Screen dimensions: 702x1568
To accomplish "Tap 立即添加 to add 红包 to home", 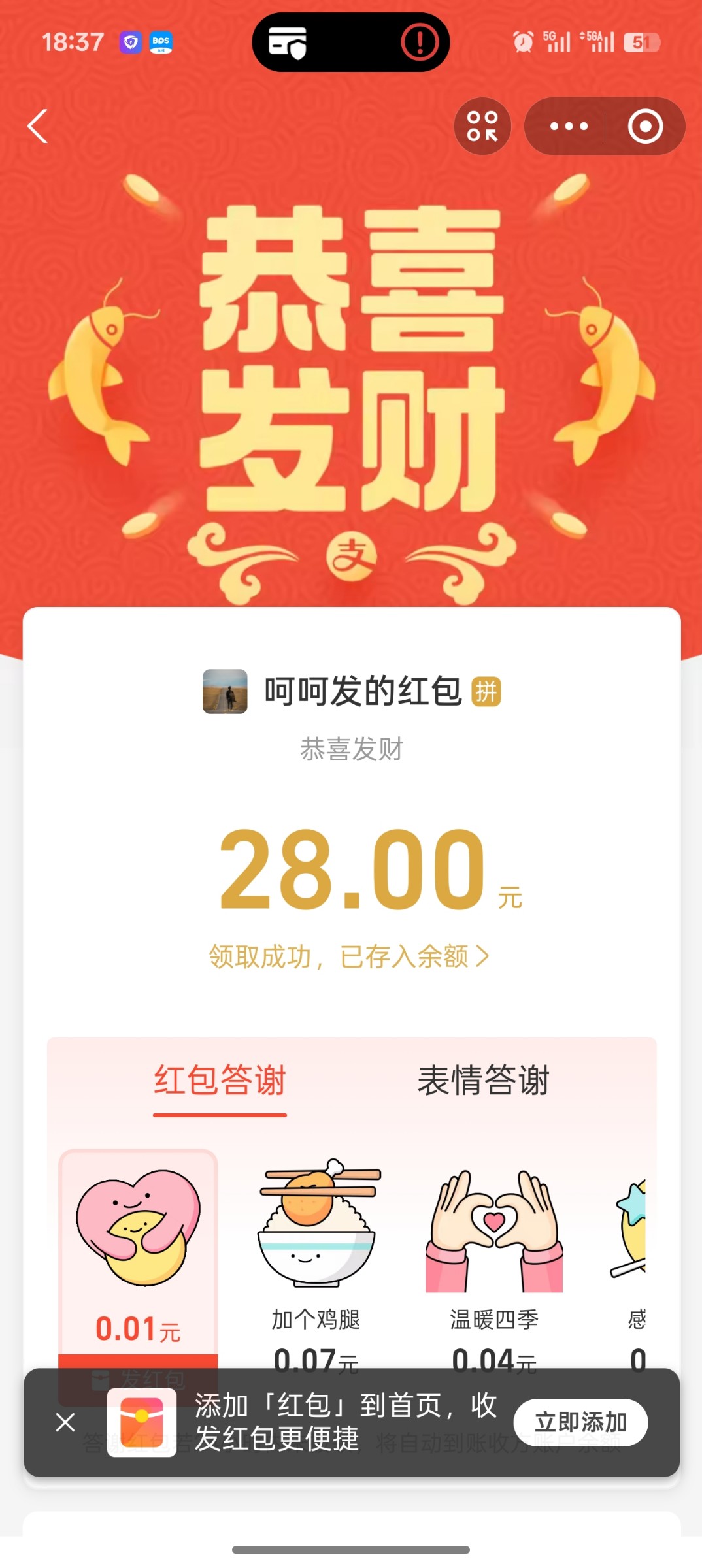I will click(580, 1422).
